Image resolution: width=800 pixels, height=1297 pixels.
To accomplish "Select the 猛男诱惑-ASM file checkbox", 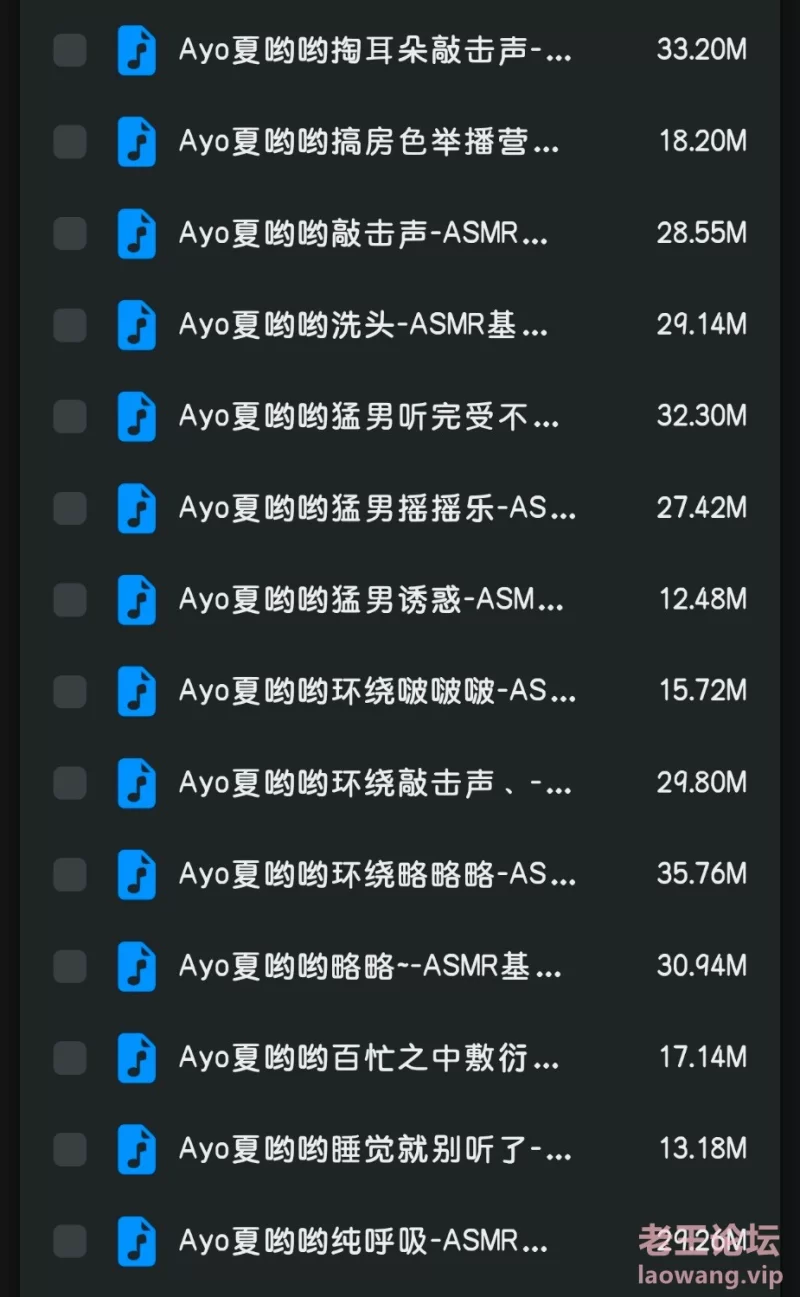I will pos(69,600).
